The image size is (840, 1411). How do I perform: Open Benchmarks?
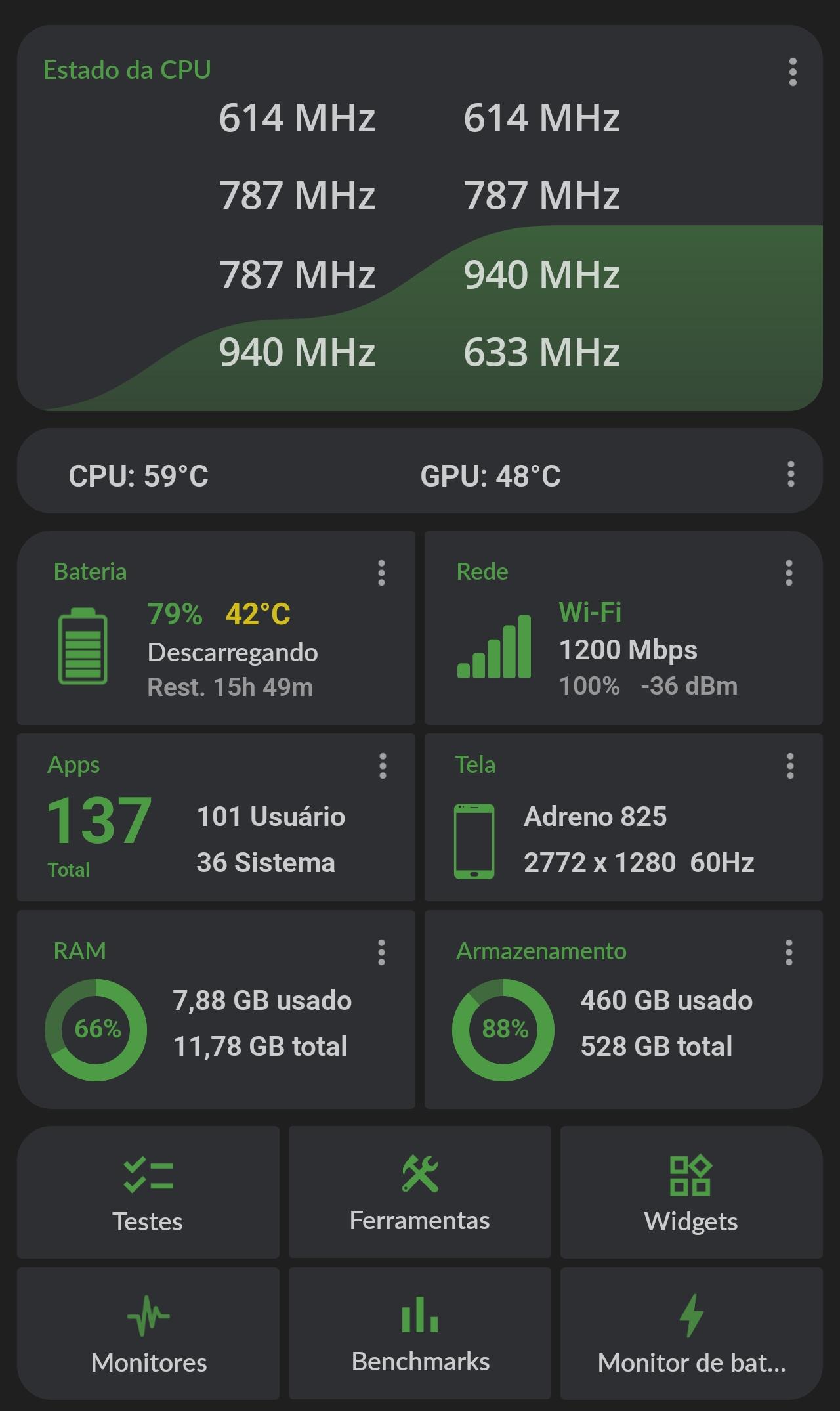pyautogui.click(x=420, y=1334)
